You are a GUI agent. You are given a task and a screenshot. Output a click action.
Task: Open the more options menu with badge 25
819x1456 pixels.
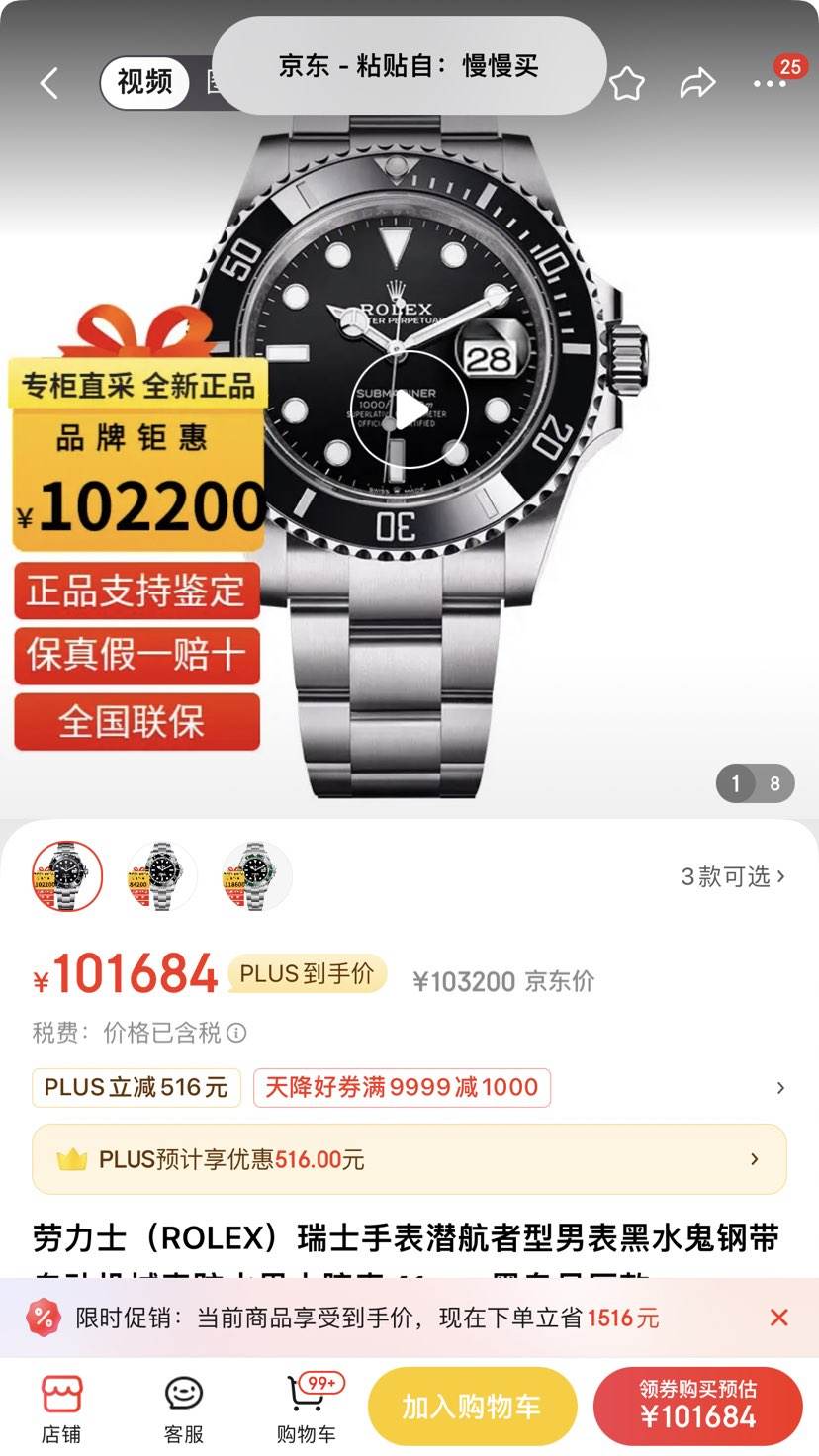[x=770, y=86]
